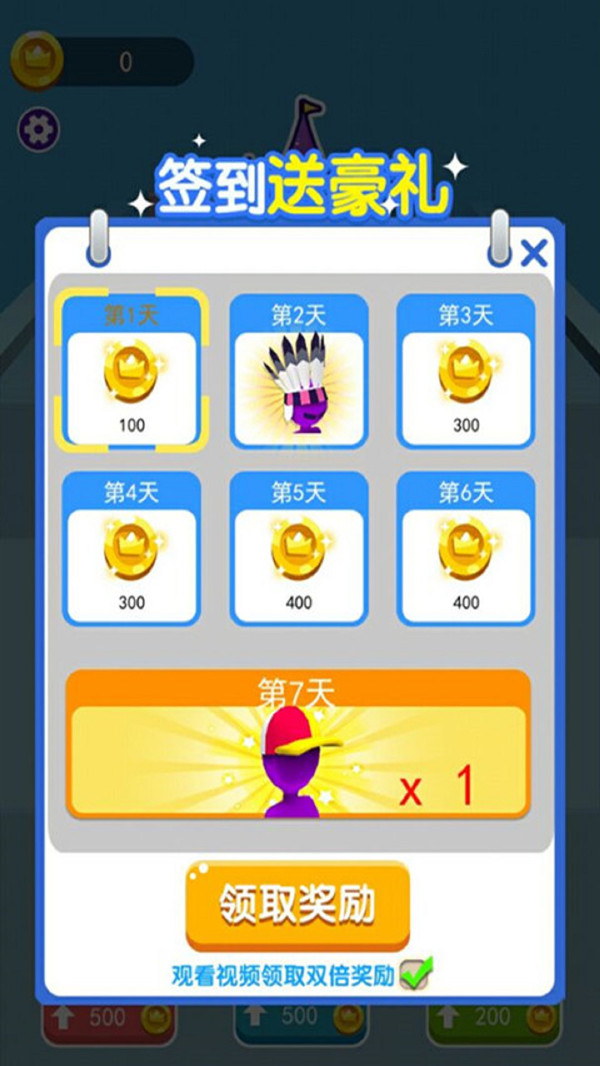Select the 第4天 300 coin reward
The image size is (600, 1066).
131,549
